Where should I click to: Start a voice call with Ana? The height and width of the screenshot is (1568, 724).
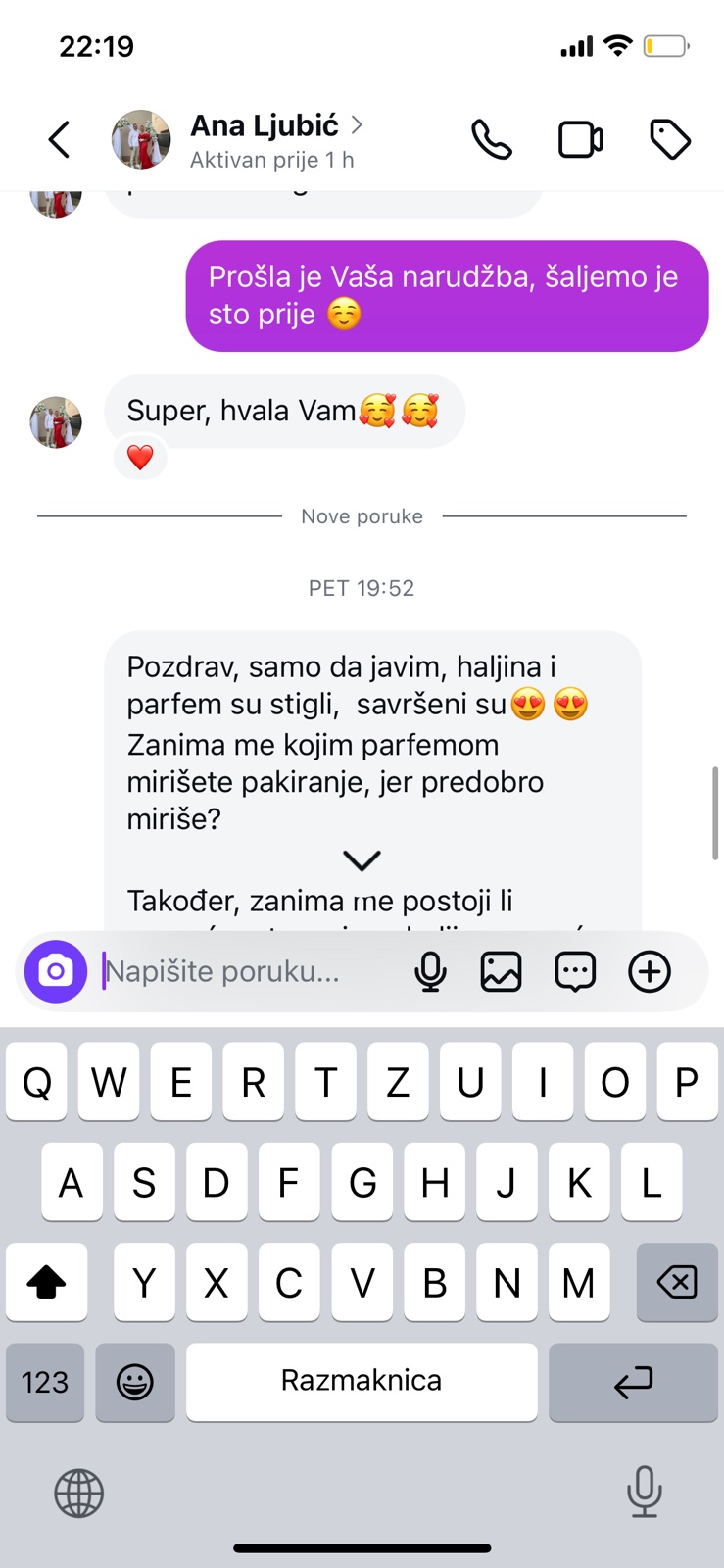(x=492, y=139)
